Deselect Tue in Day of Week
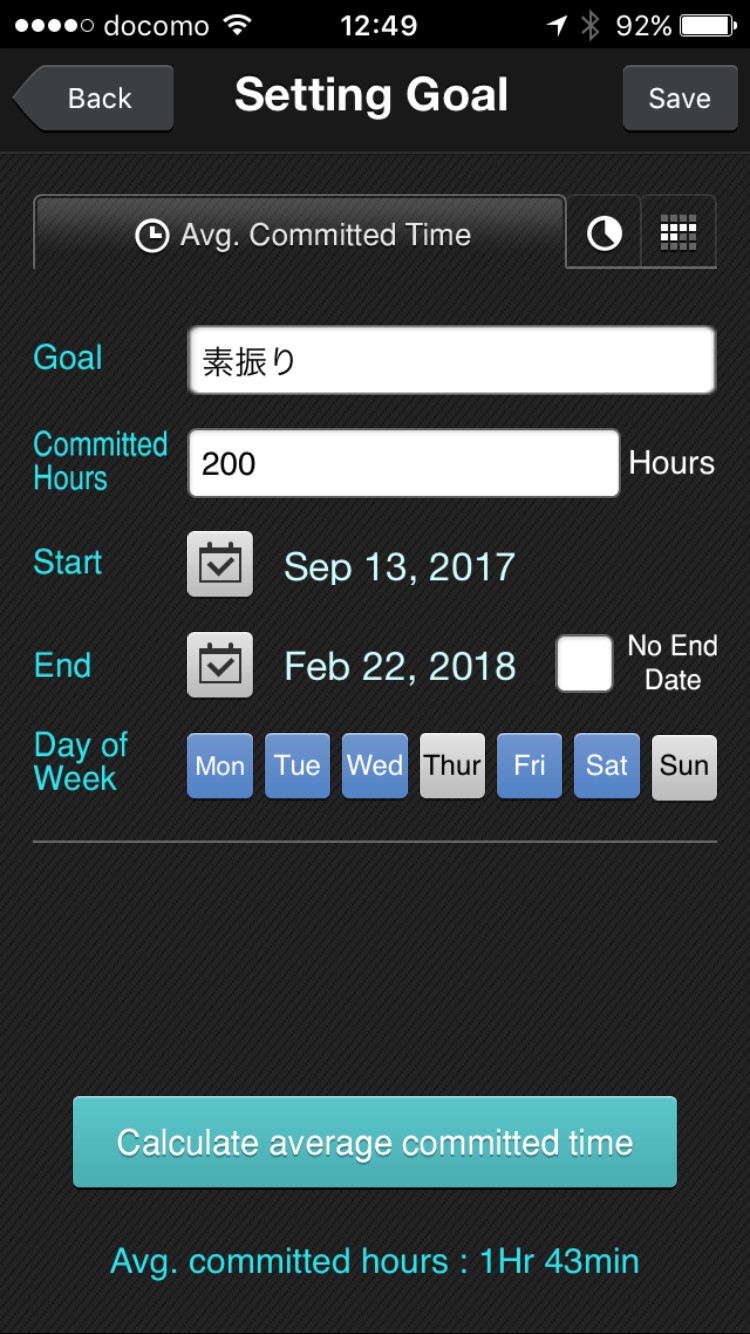750x1334 pixels. point(297,766)
